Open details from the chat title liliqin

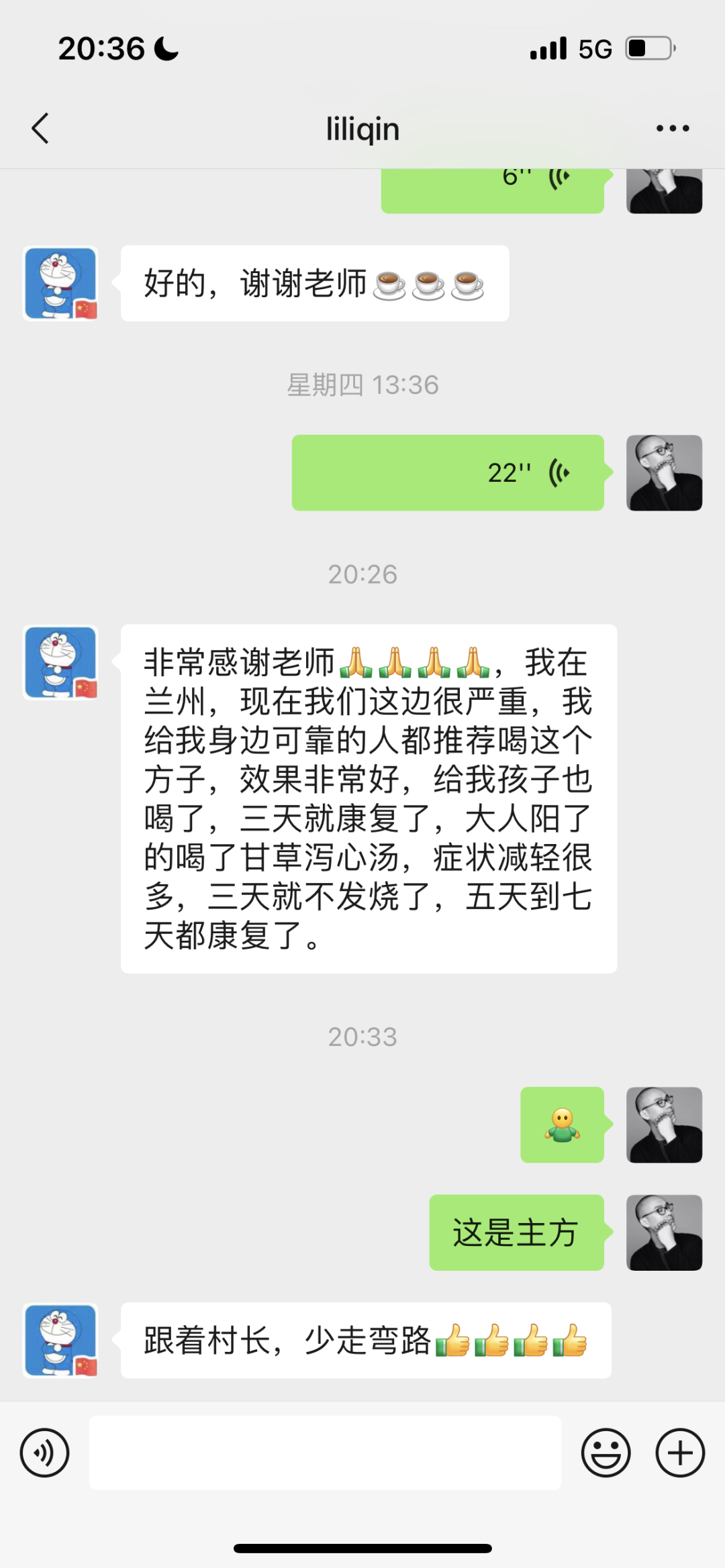pyautogui.click(x=362, y=127)
